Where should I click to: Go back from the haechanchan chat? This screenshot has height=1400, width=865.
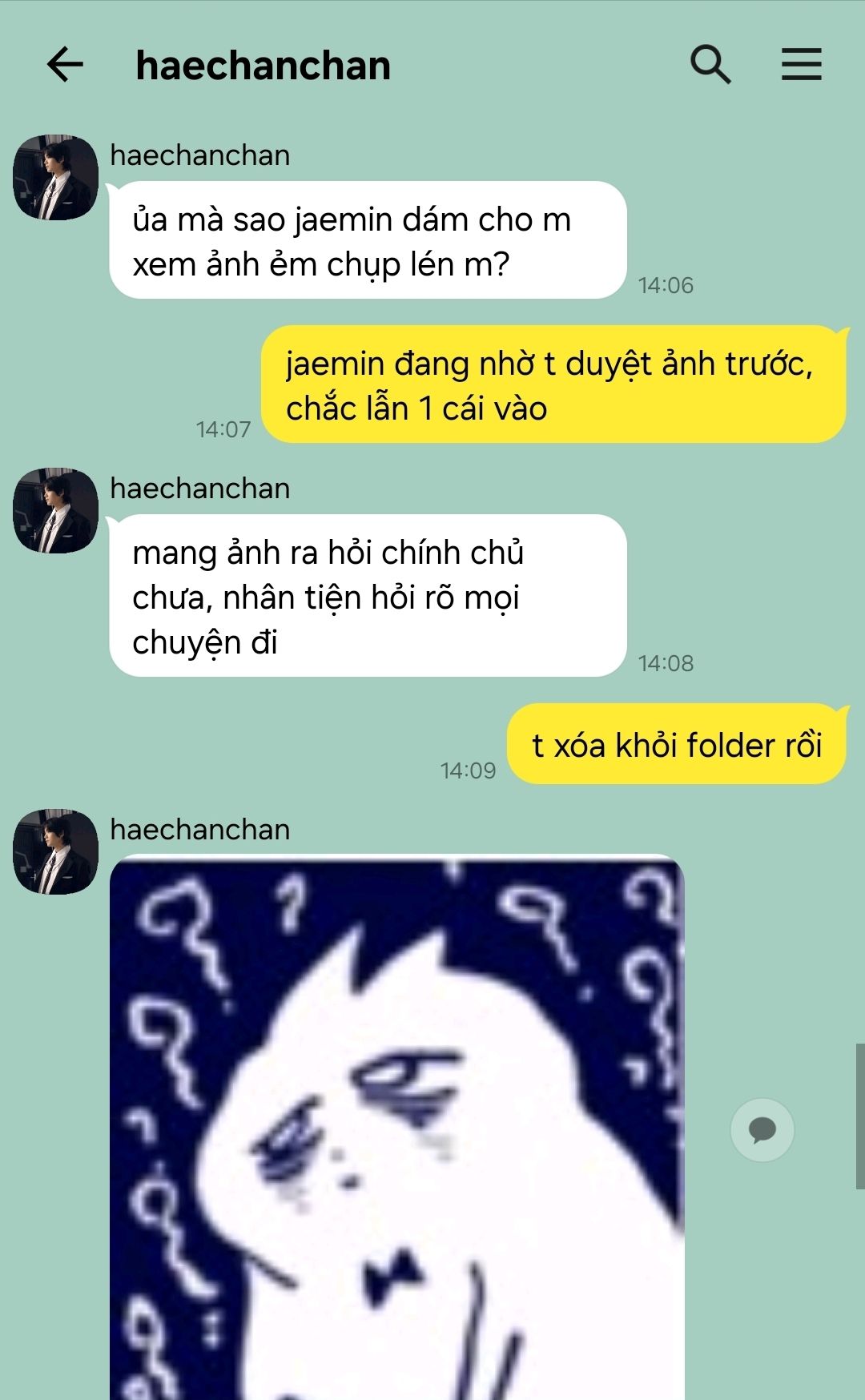(66, 65)
